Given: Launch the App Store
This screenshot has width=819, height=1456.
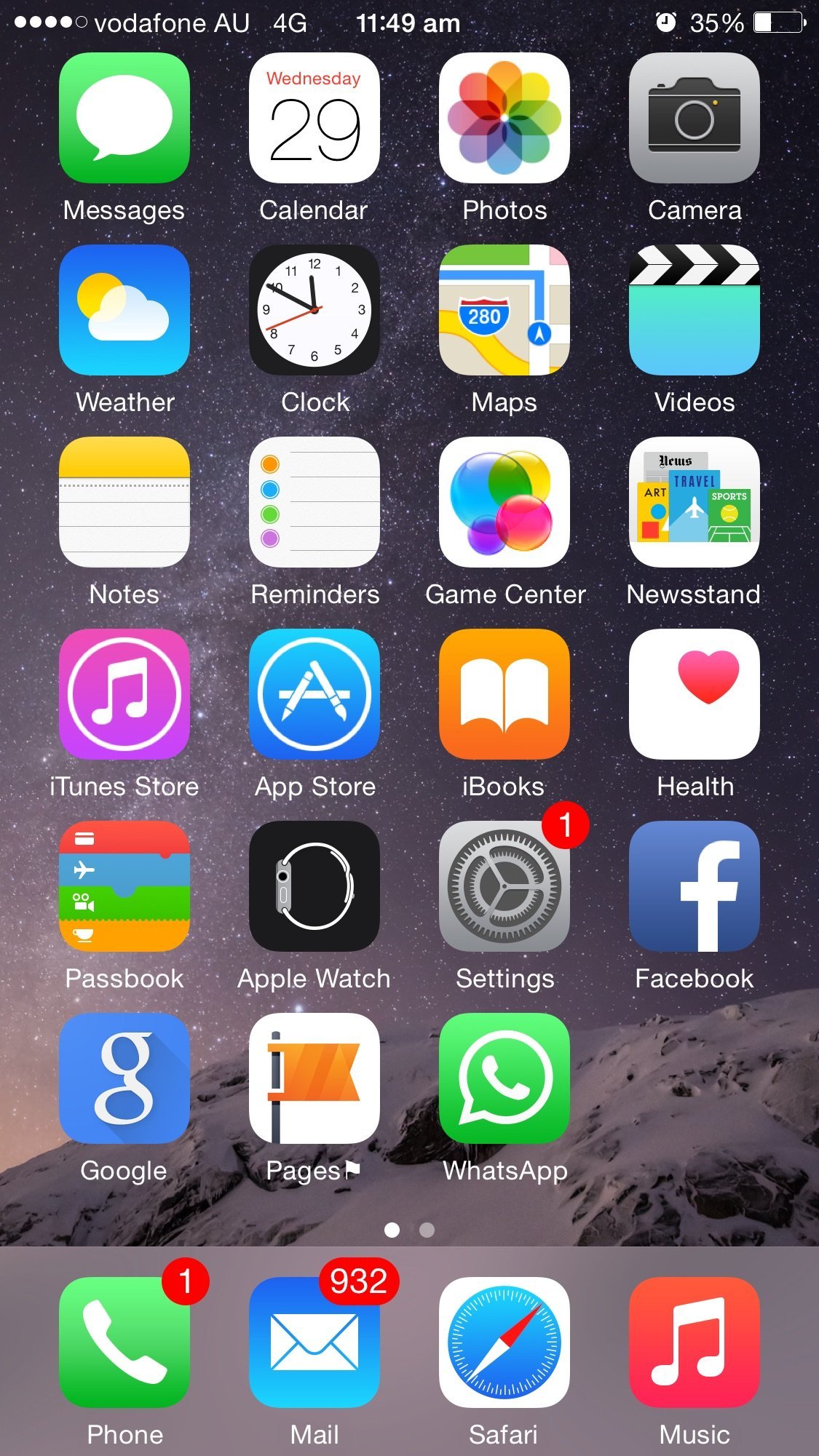Looking at the screenshot, I should (x=314, y=694).
